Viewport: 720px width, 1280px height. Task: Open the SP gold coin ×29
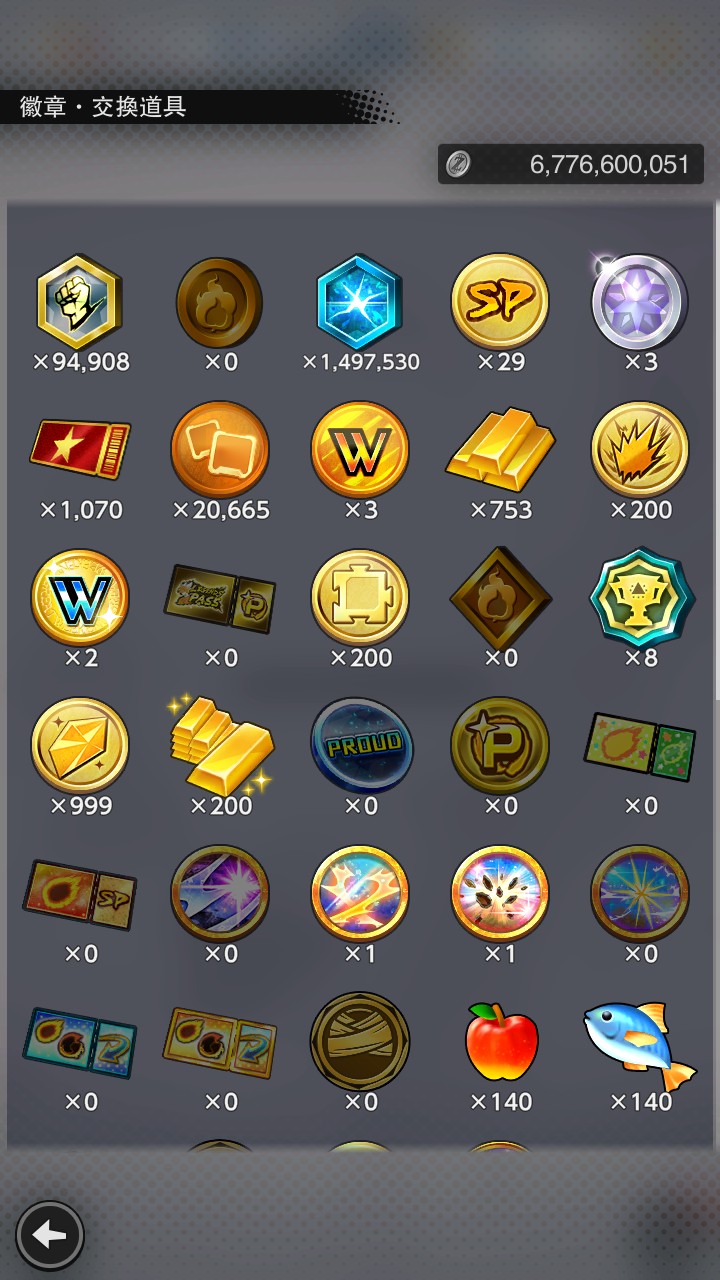point(500,302)
